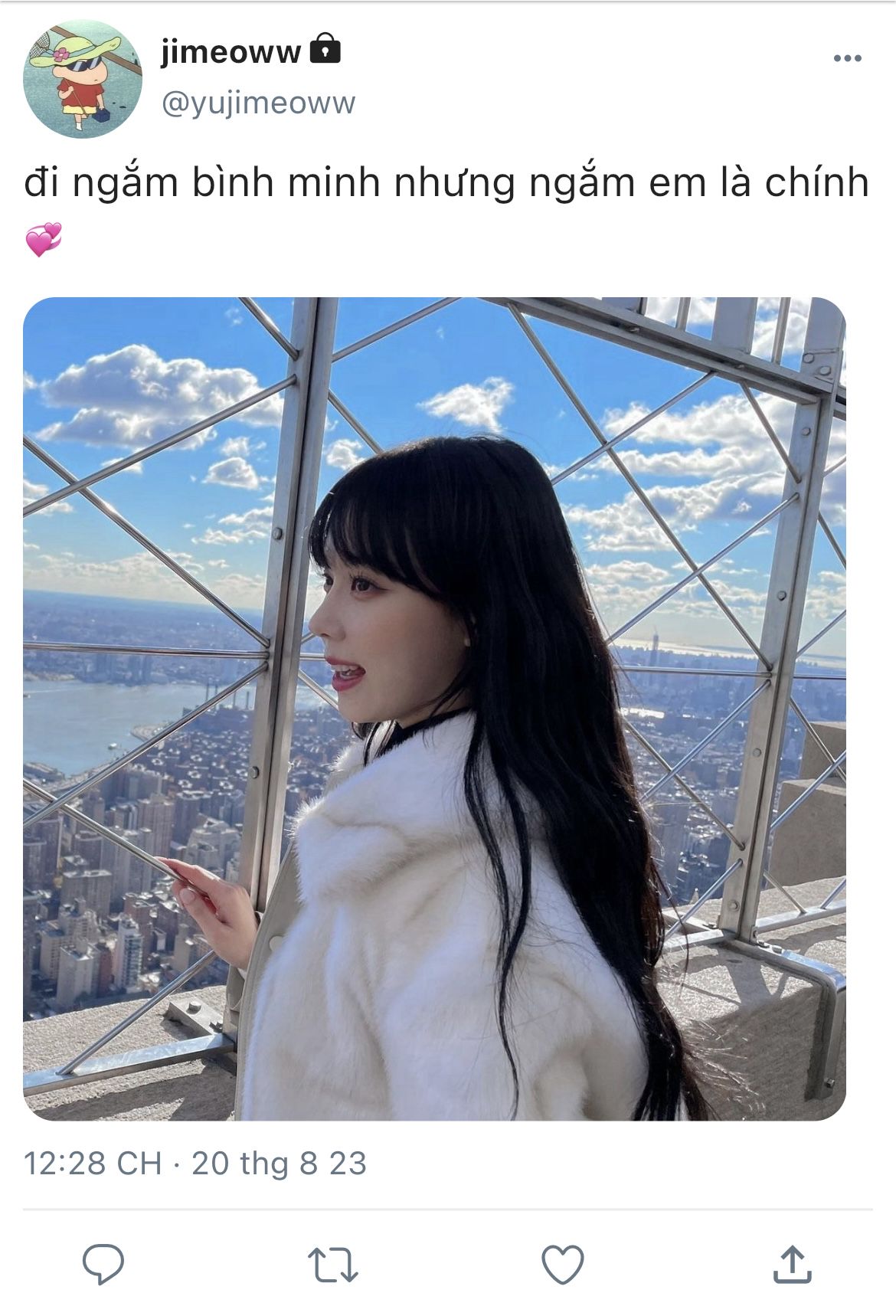This screenshot has width=896, height=1316.
Task: Open the @yujimeoww profile handle
Action: (258, 103)
